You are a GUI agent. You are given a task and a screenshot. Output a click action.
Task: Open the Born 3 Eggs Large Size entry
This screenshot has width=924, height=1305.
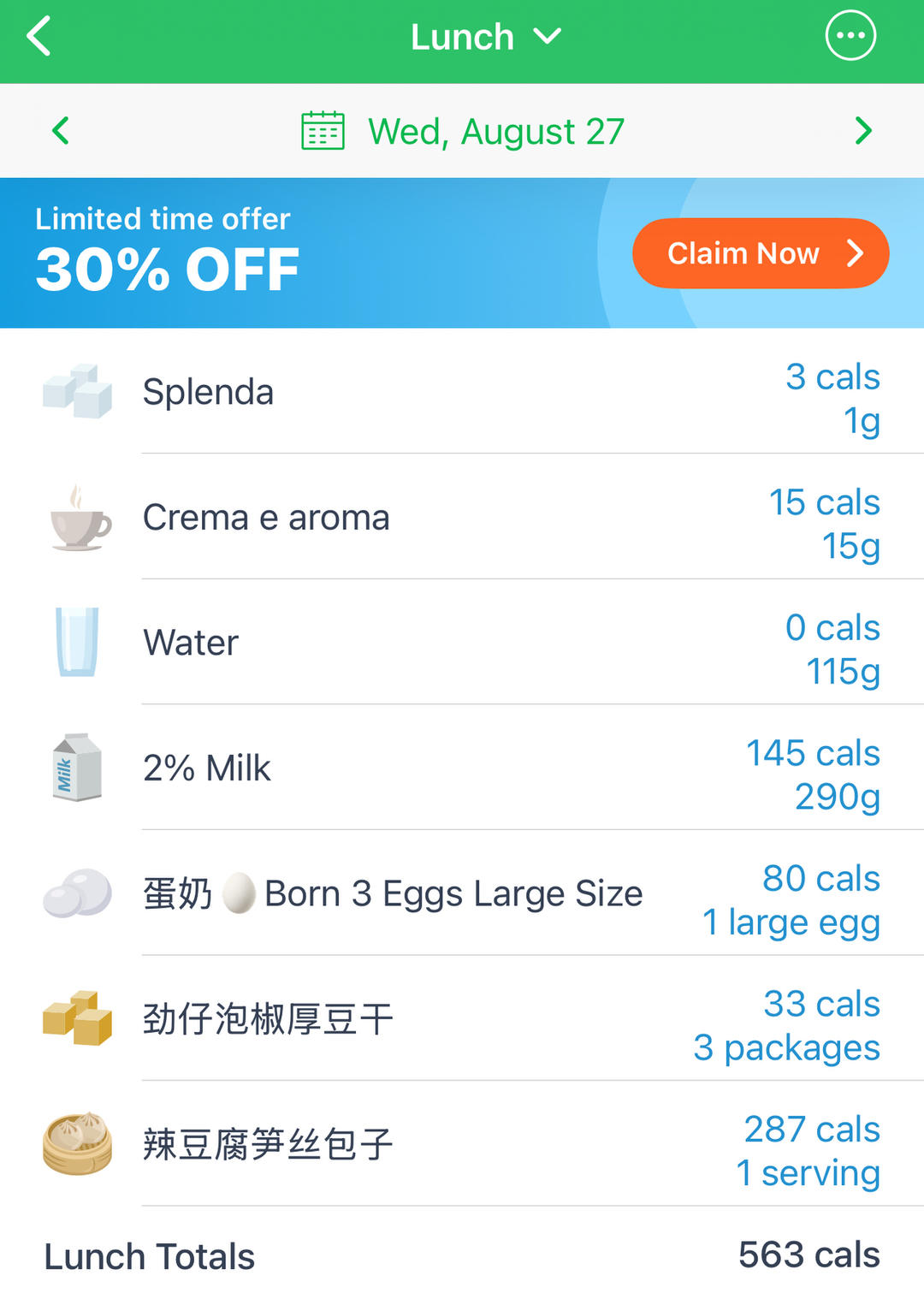(x=462, y=894)
